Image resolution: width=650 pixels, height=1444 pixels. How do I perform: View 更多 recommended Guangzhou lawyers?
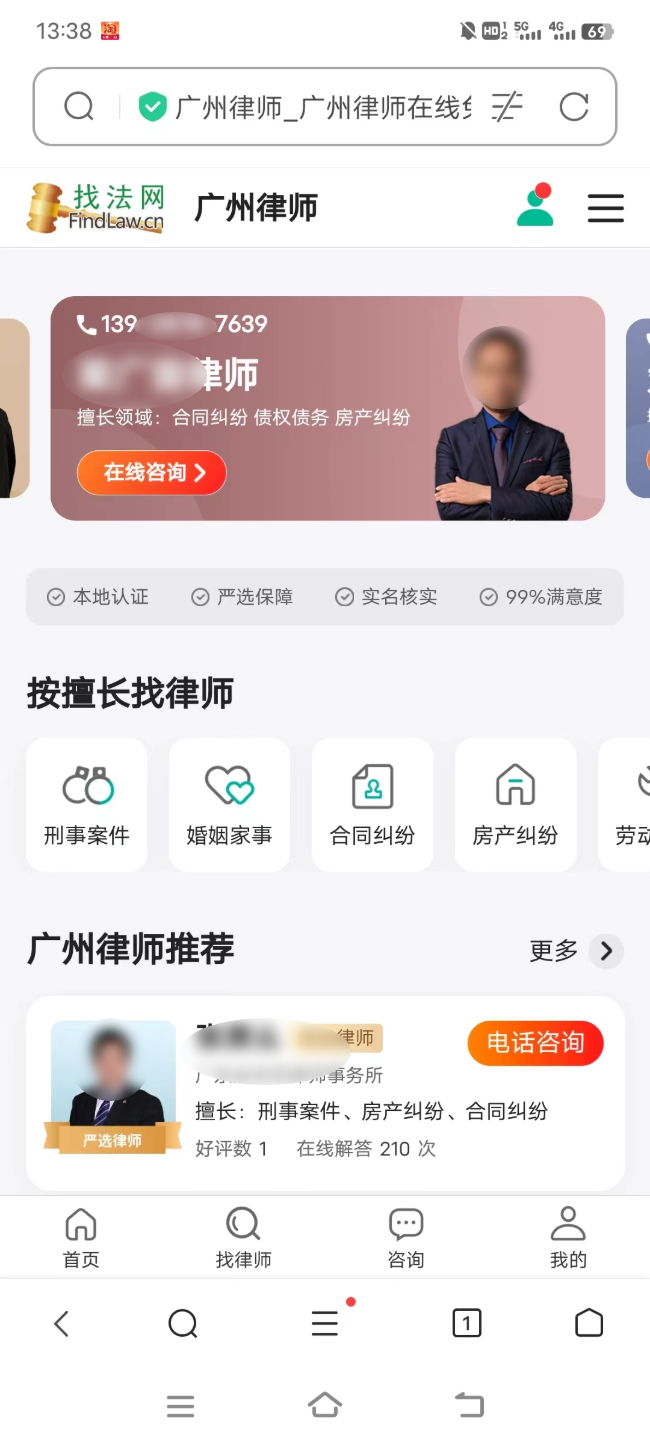click(x=575, y=951)
